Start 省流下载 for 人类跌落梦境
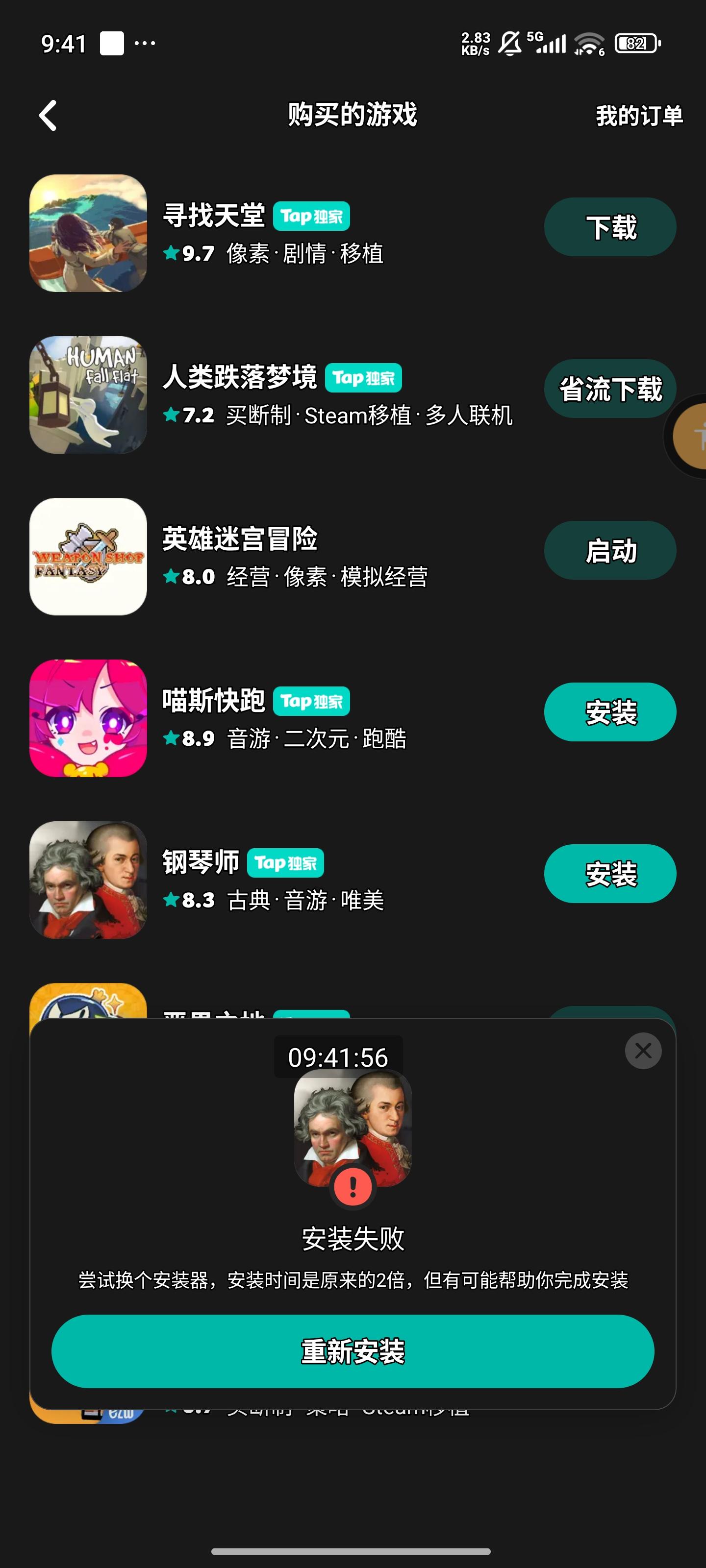 tap(609, 389)
